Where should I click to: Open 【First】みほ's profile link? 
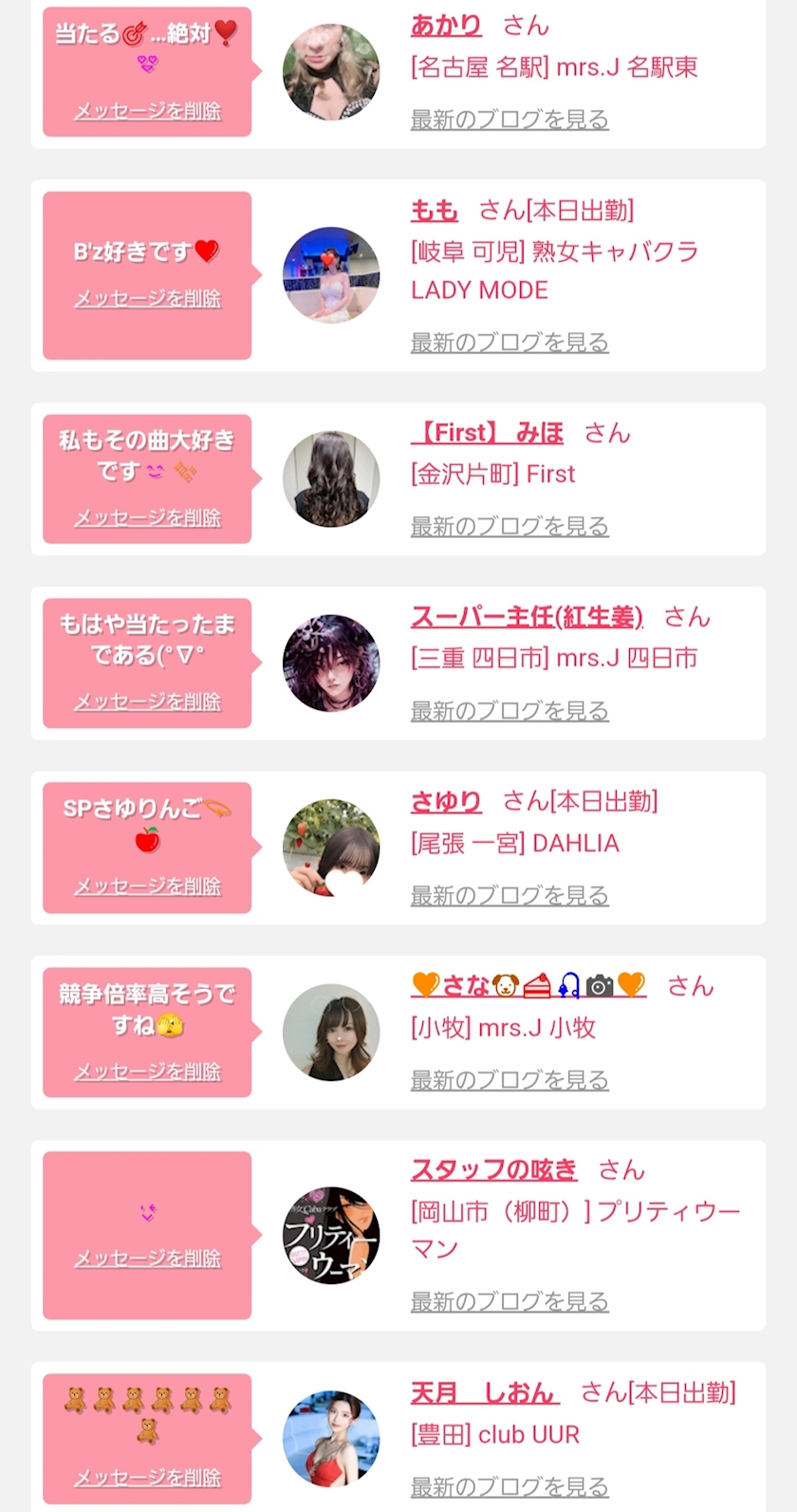(x=487, y=433)
